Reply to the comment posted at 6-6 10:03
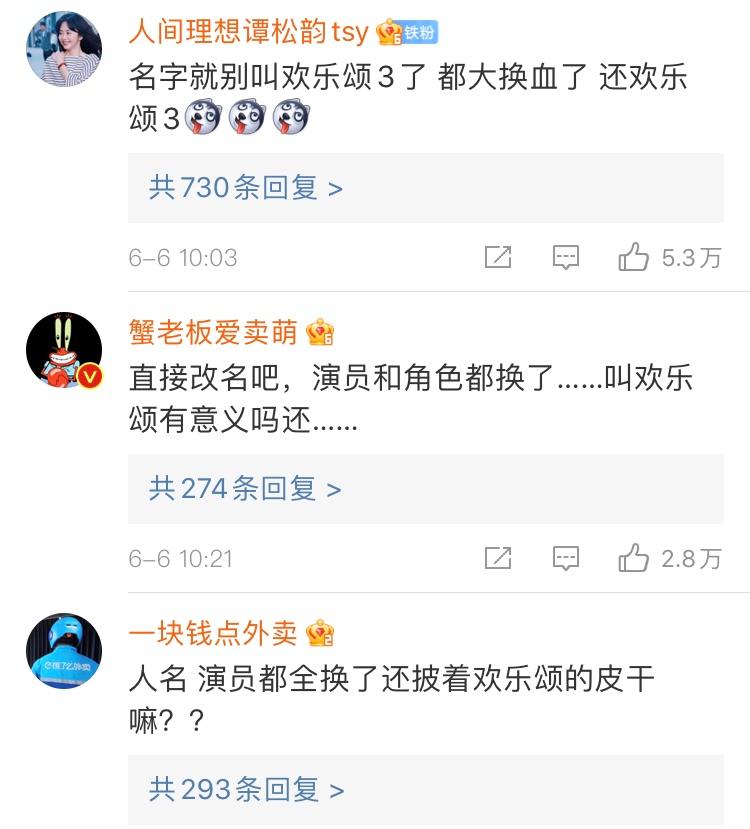The width and height of the screenshot is (750, 829). (566, 258)
